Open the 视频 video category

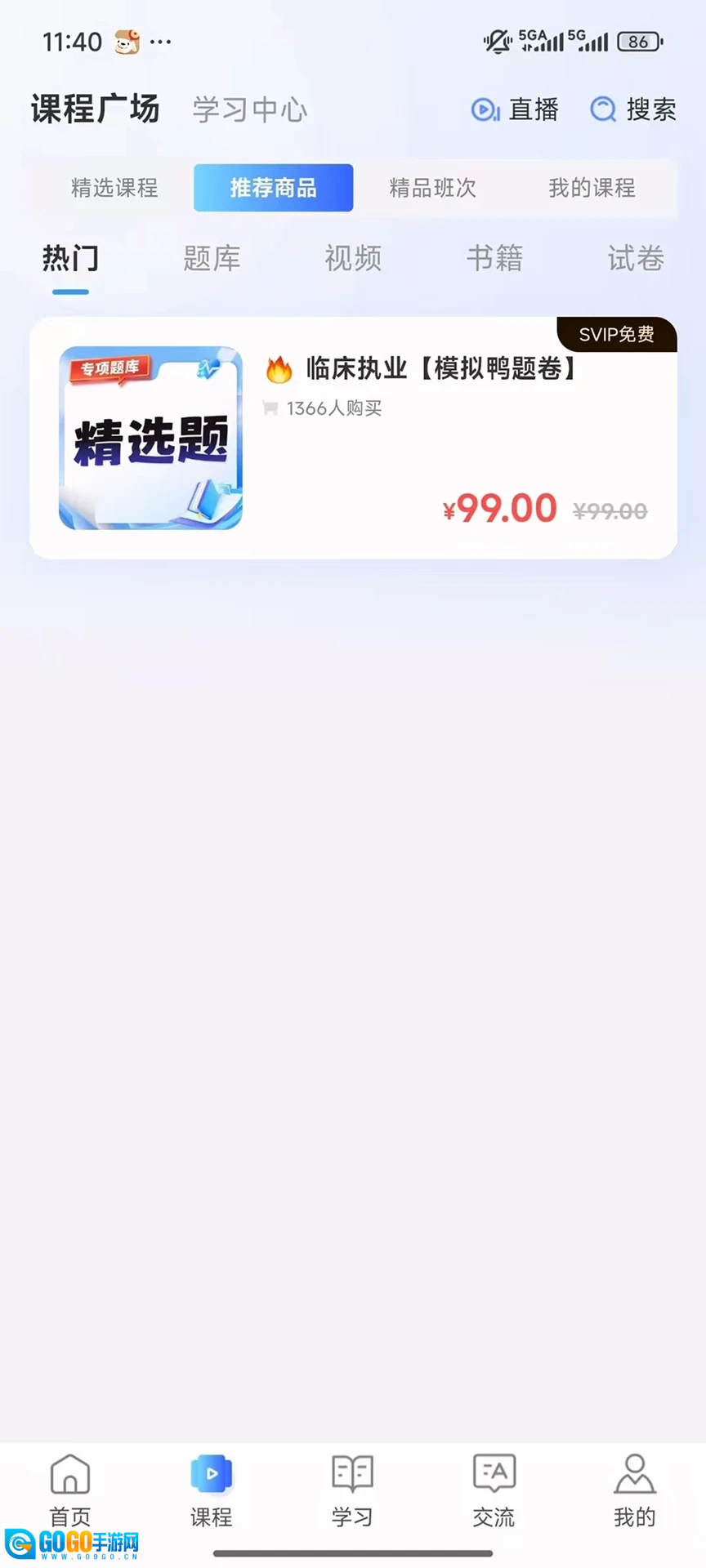pyautogui.click(x=351, y=258)
